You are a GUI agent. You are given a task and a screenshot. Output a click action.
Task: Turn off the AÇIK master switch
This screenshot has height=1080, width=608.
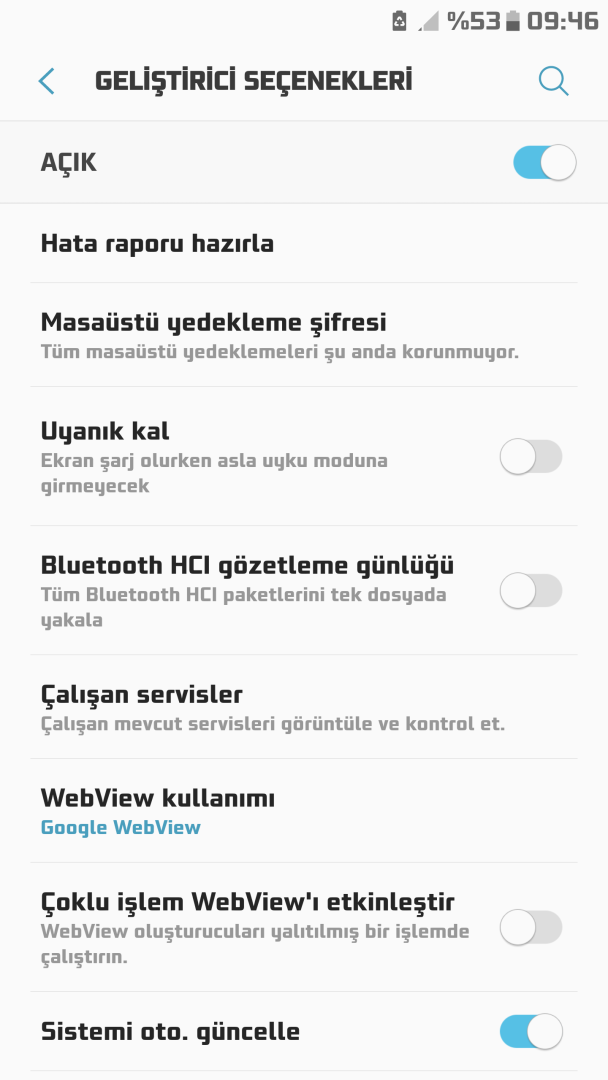tap(544, 163)
